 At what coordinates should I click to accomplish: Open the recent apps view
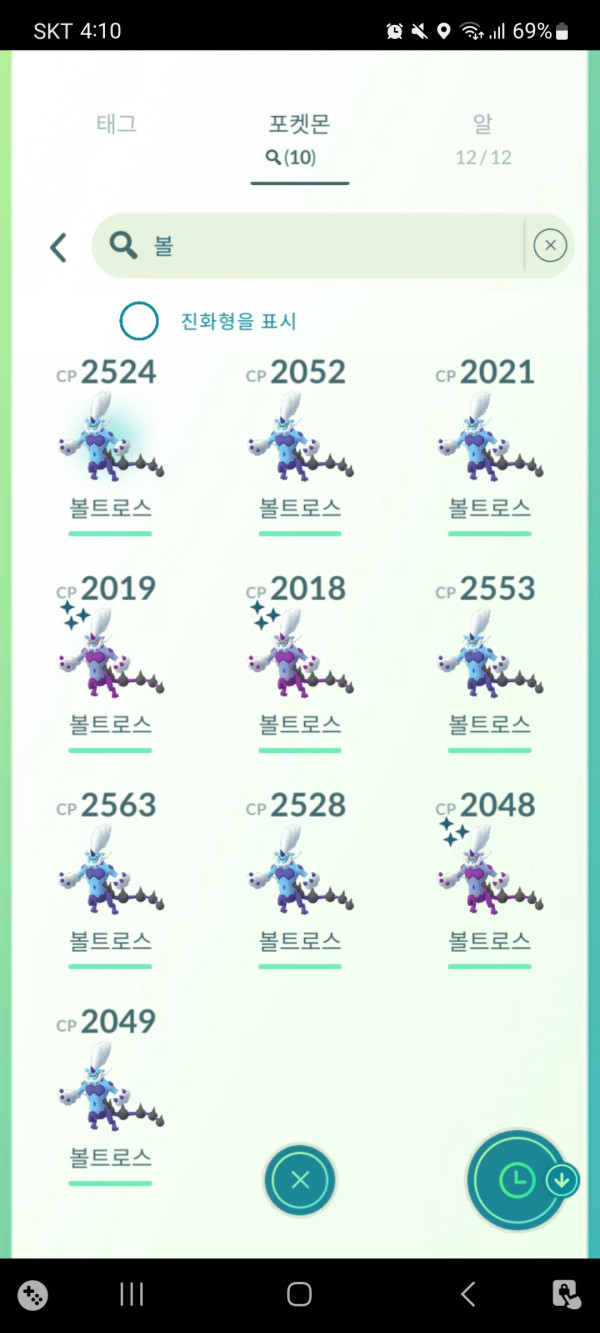132,1294
